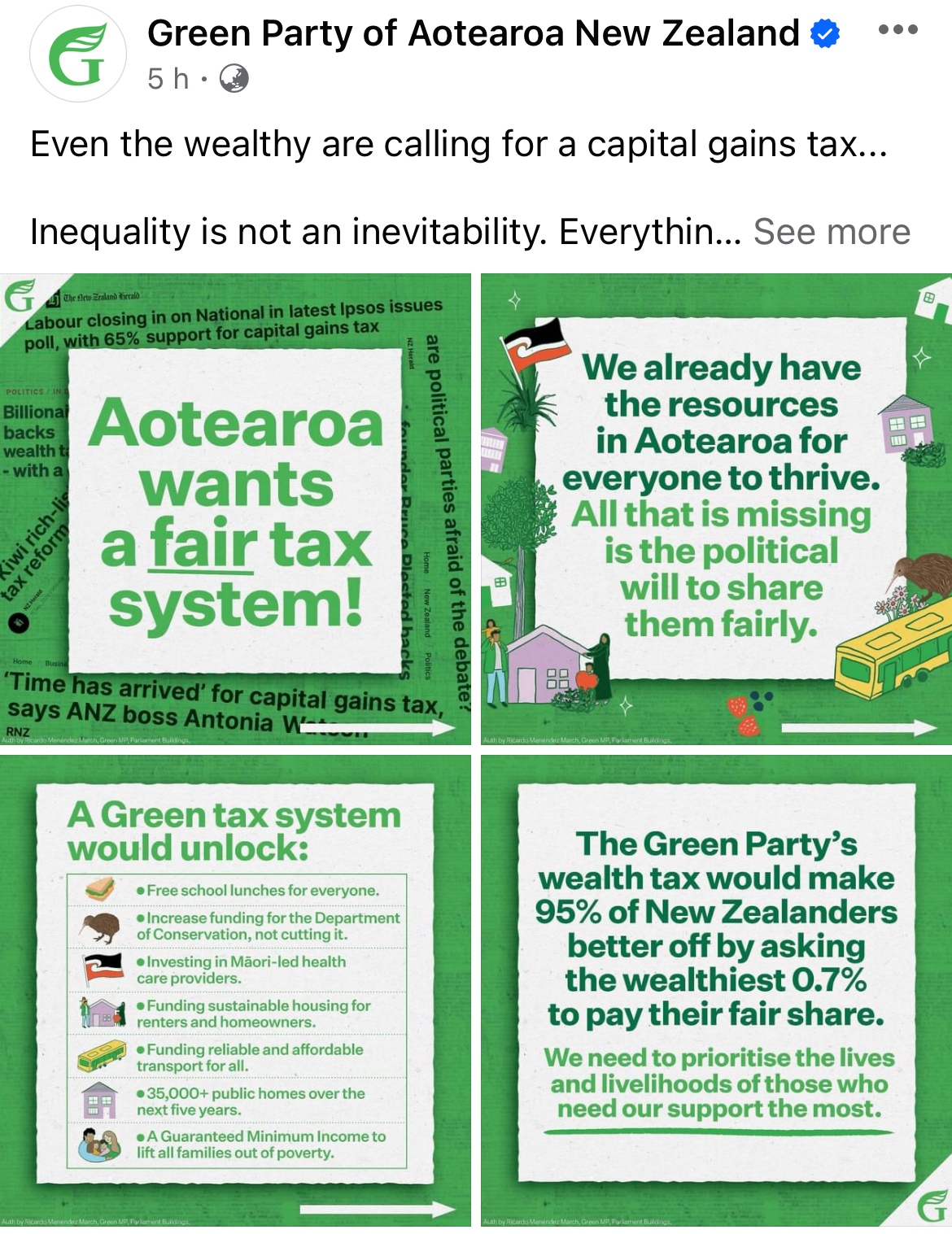Open the 'We already have the resources' image

click(x=716, y=509)
